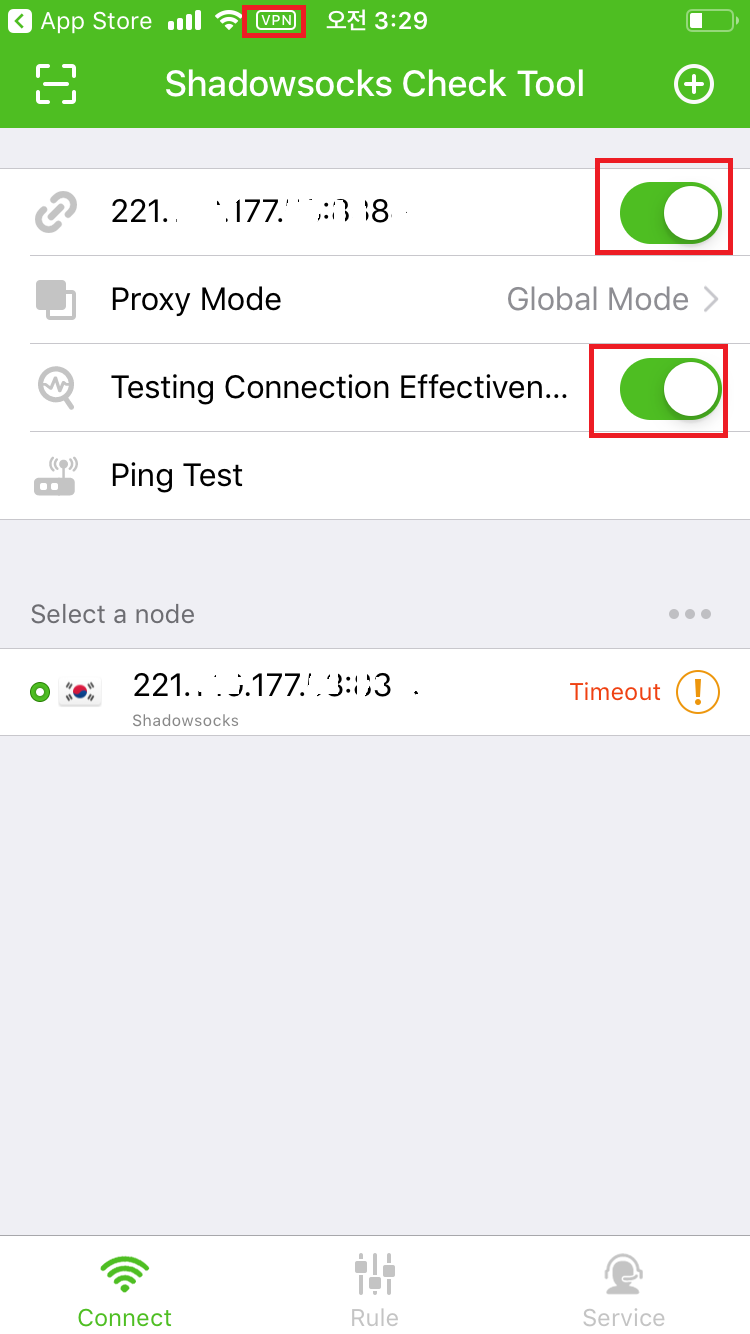Screen dimensions: 750x1334
Task: Open the Global Mode proxy options
Action: point(598,299)
